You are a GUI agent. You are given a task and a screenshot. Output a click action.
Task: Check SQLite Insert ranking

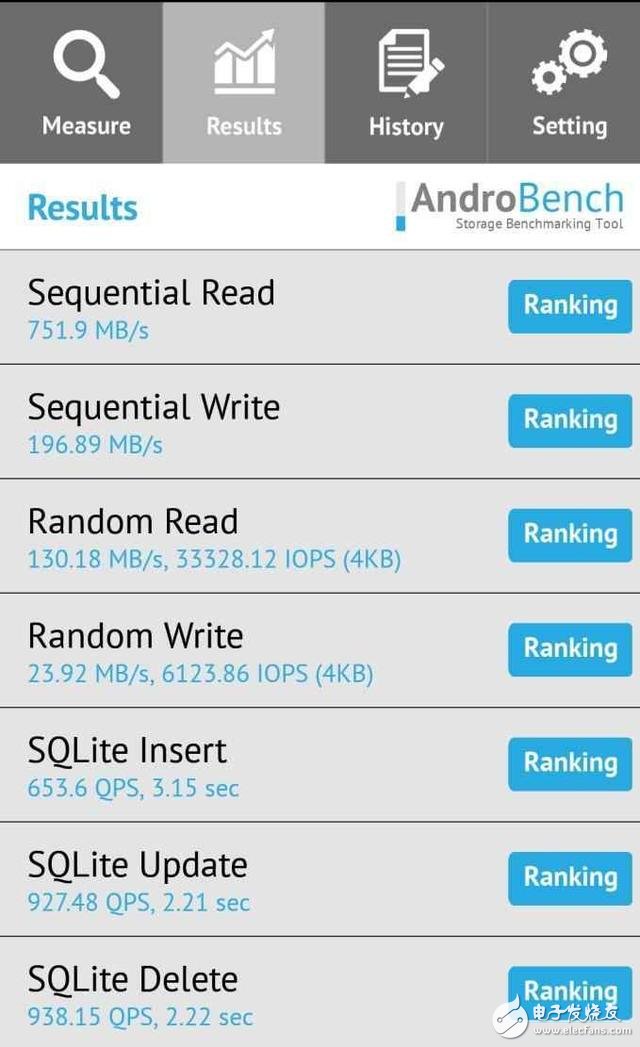click(x=570, y=764)
